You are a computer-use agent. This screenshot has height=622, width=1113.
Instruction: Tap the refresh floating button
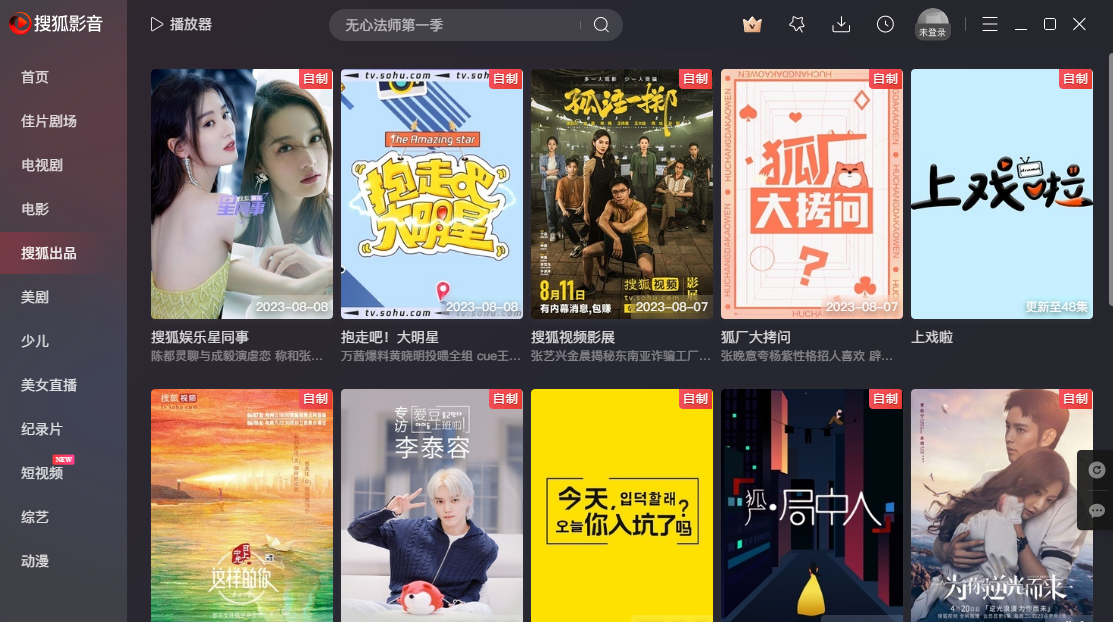1096,469
